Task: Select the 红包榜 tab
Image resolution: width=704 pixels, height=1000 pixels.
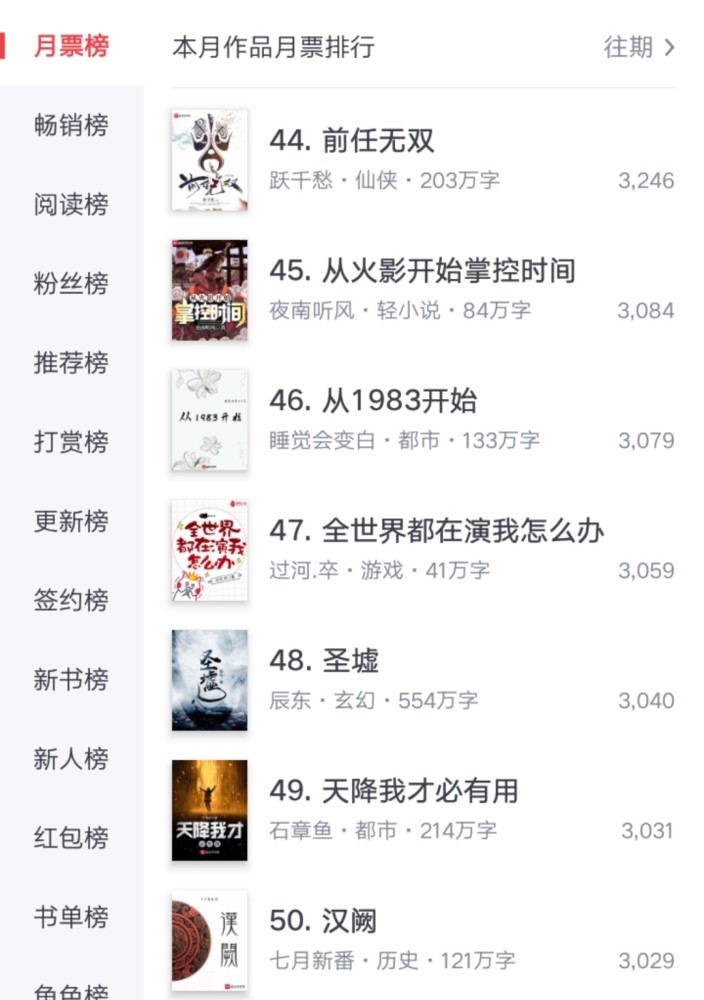Action: [x=71, y=838]
